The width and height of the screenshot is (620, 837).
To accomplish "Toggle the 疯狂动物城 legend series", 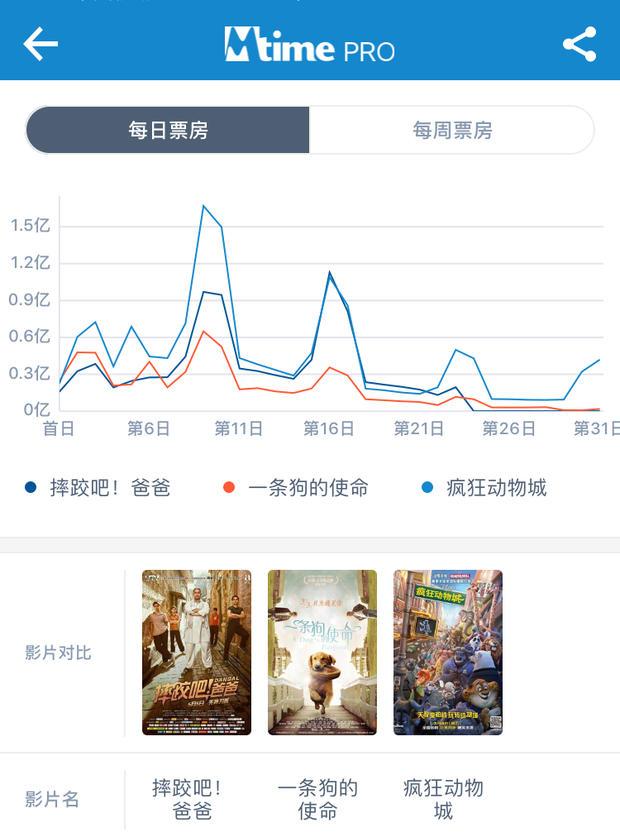I will (x=484, y=488).
